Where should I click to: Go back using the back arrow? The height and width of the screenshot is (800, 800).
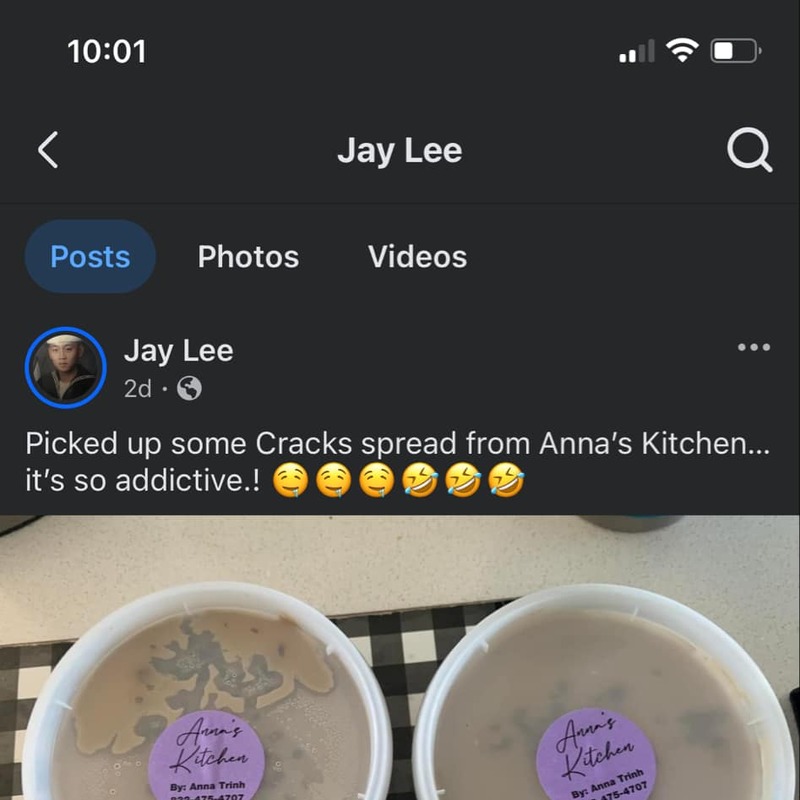(48, 151)
